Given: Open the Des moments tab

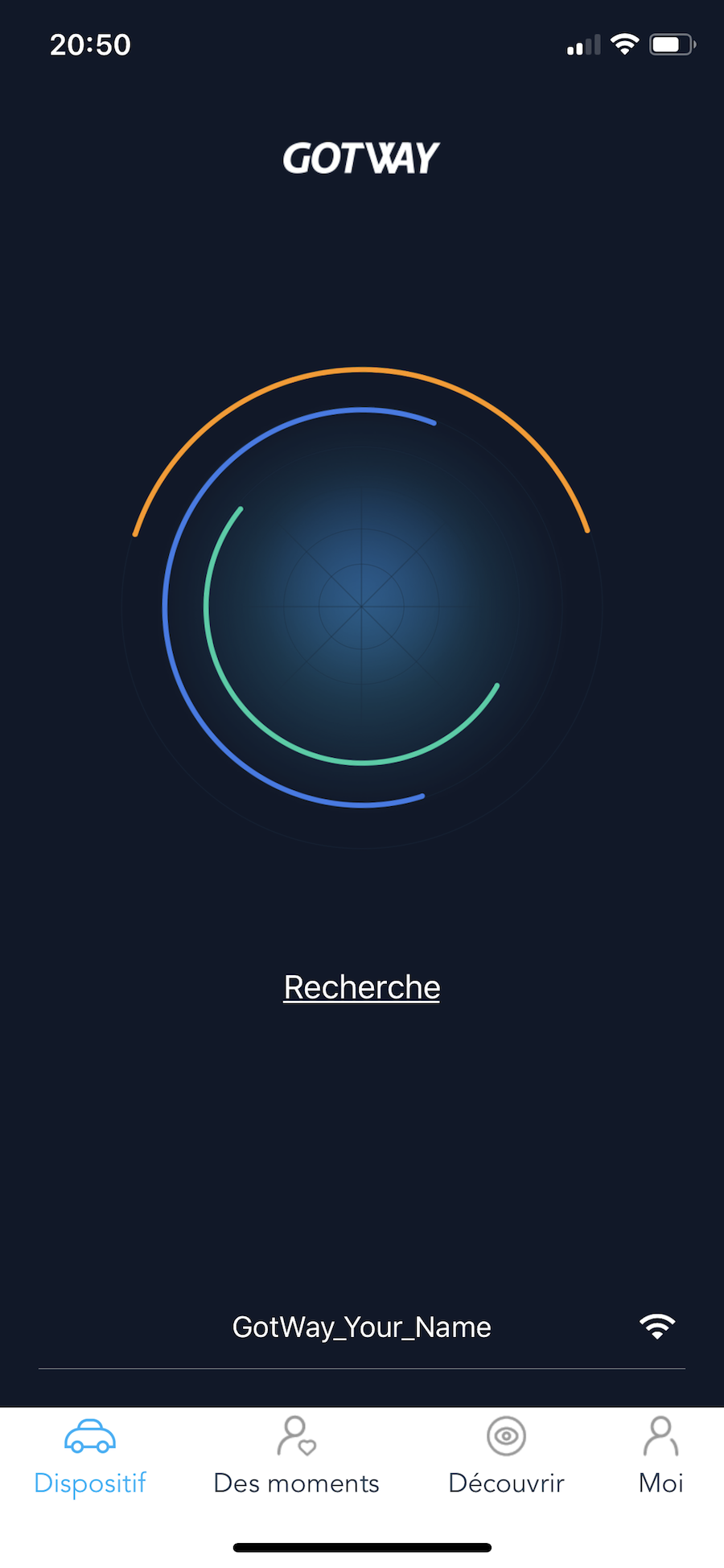Looking at the screenshot, I should pyautogui.click(x=296, y=1457).
